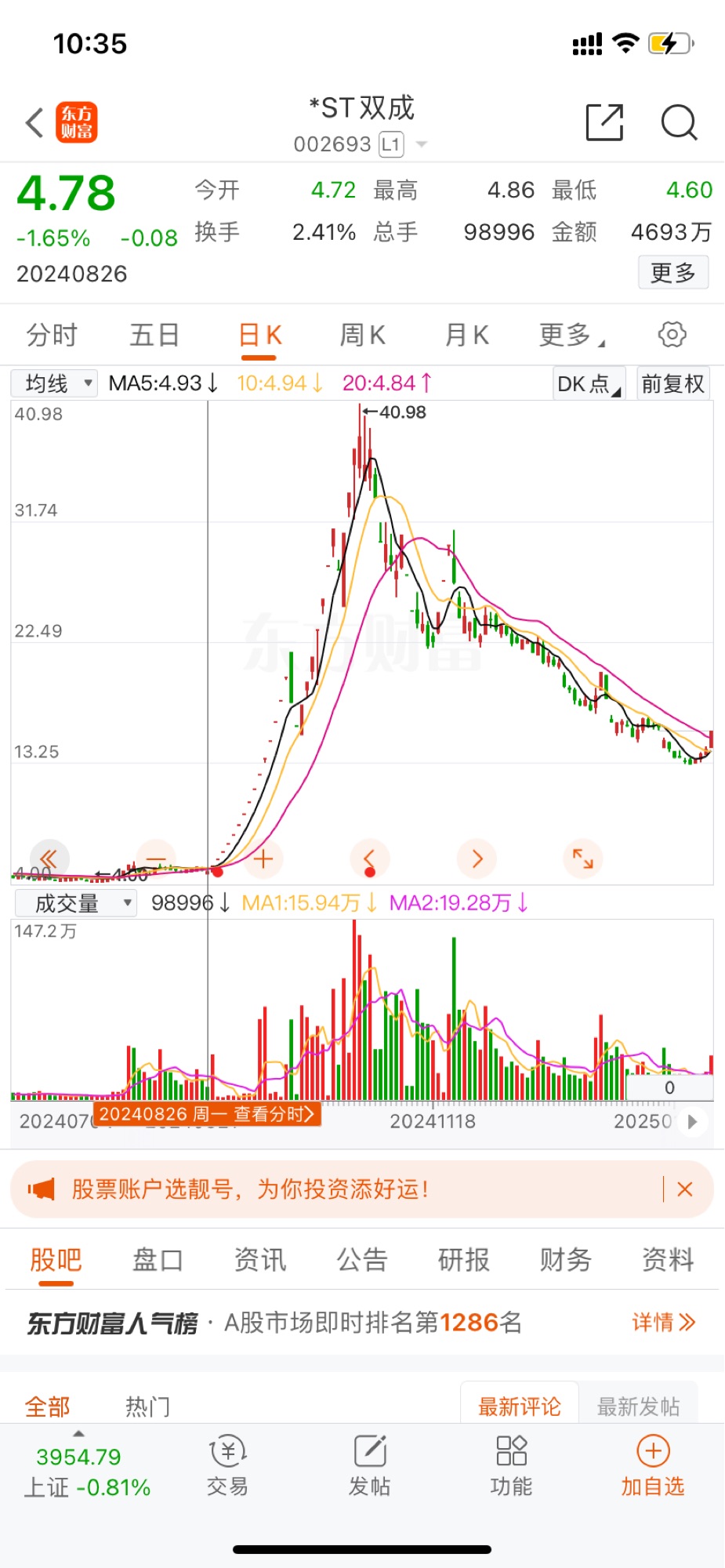Select the 月K chart tab

point(466,336)
